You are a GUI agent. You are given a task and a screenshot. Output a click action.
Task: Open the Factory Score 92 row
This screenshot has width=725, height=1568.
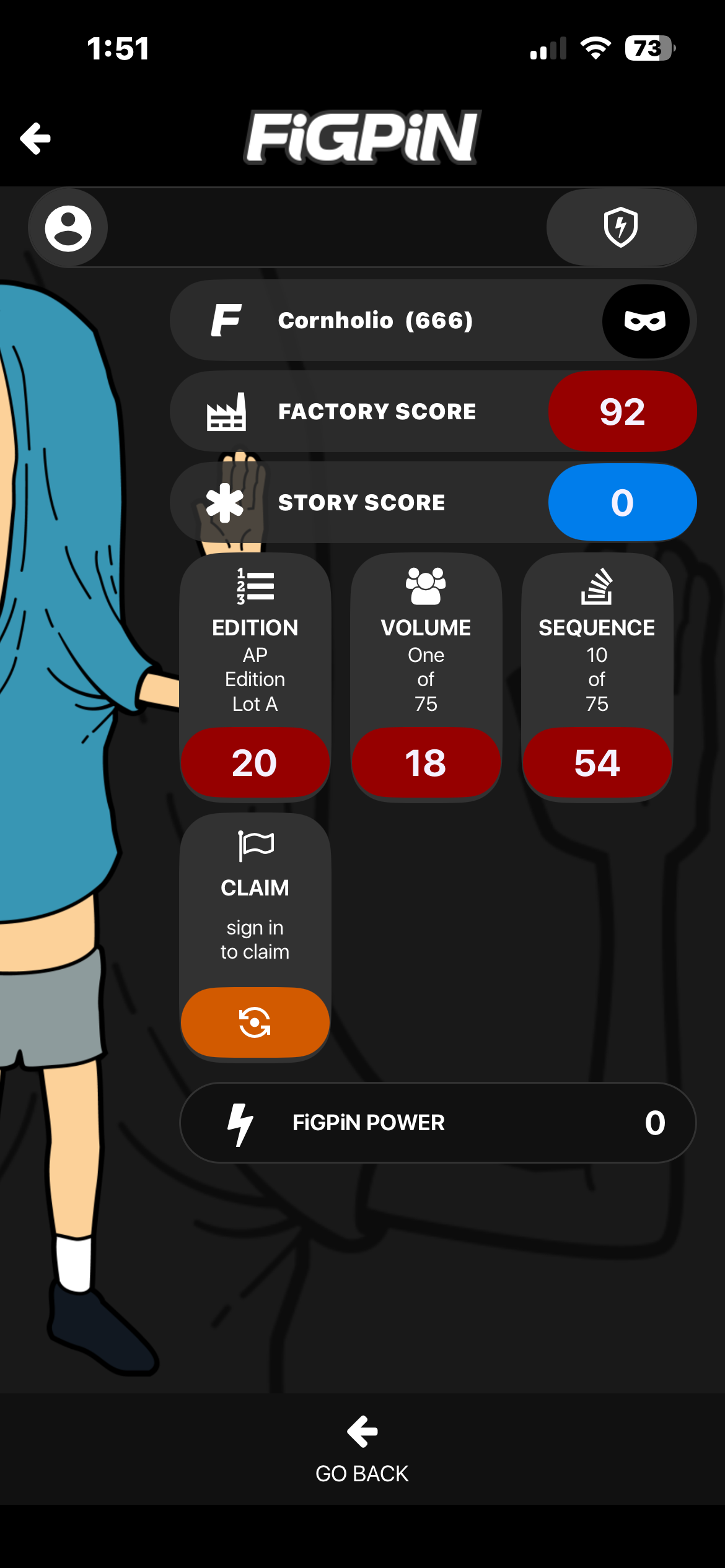click(433, 411)
